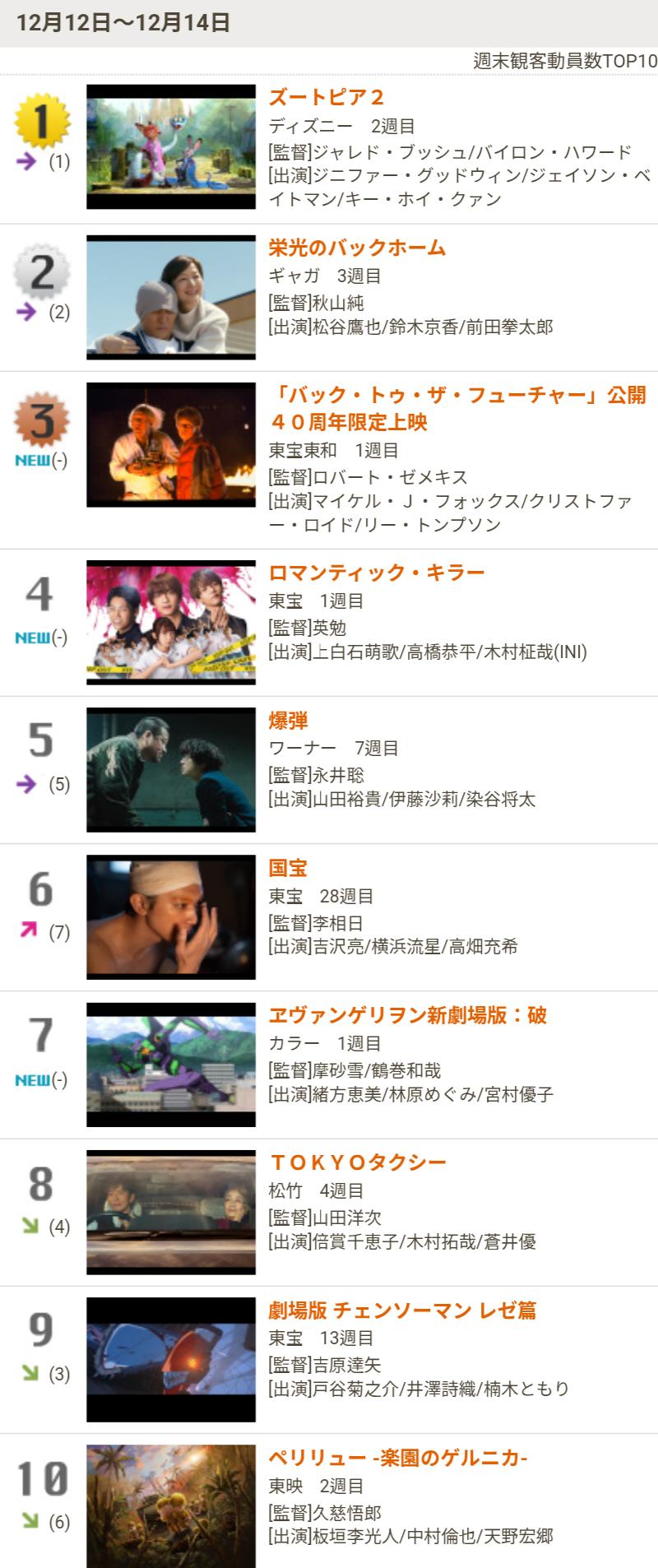Screen dimensions: 658x1568
Task: Tap the 栄光のバックホーム thumbnail image
Action: click(x=171, y=298)
